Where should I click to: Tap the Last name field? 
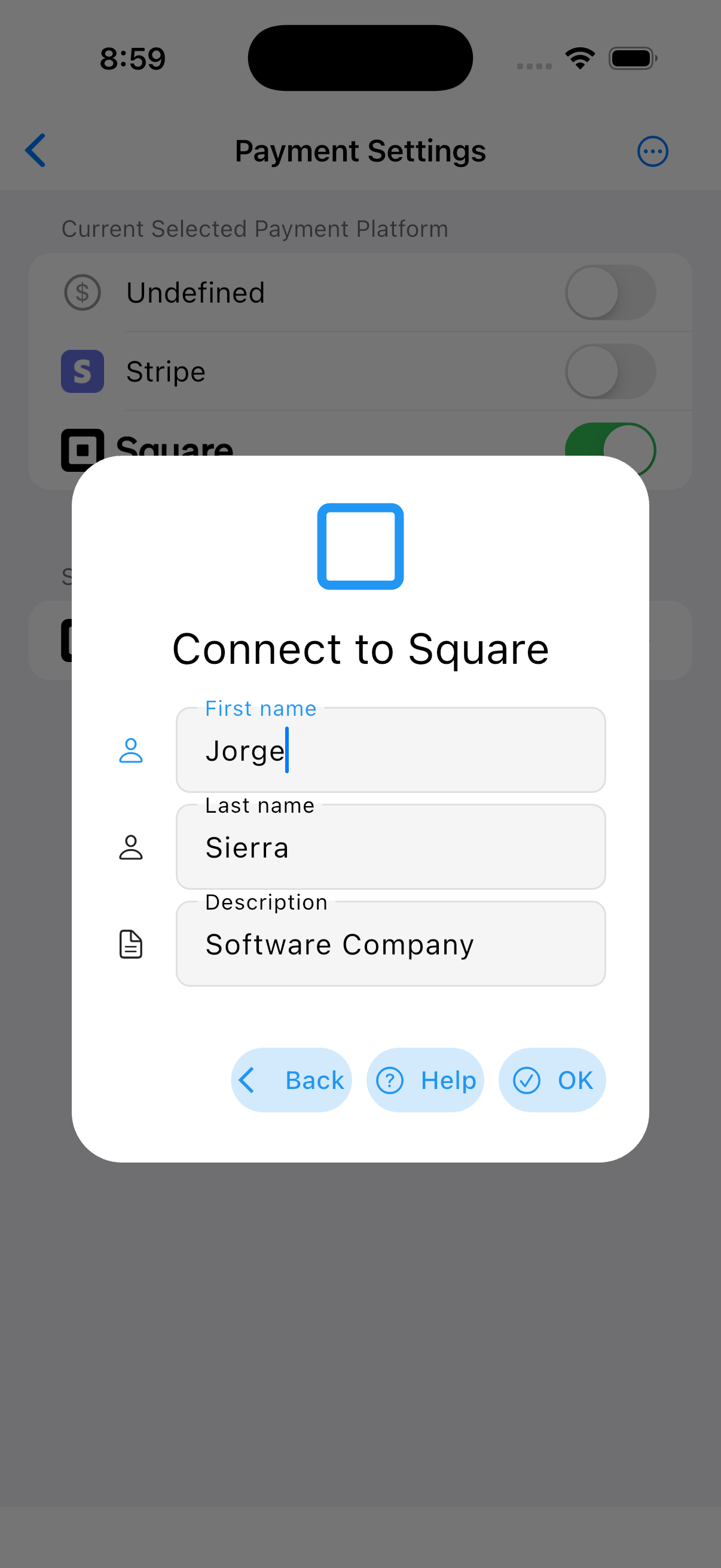(x=390, y=847)
